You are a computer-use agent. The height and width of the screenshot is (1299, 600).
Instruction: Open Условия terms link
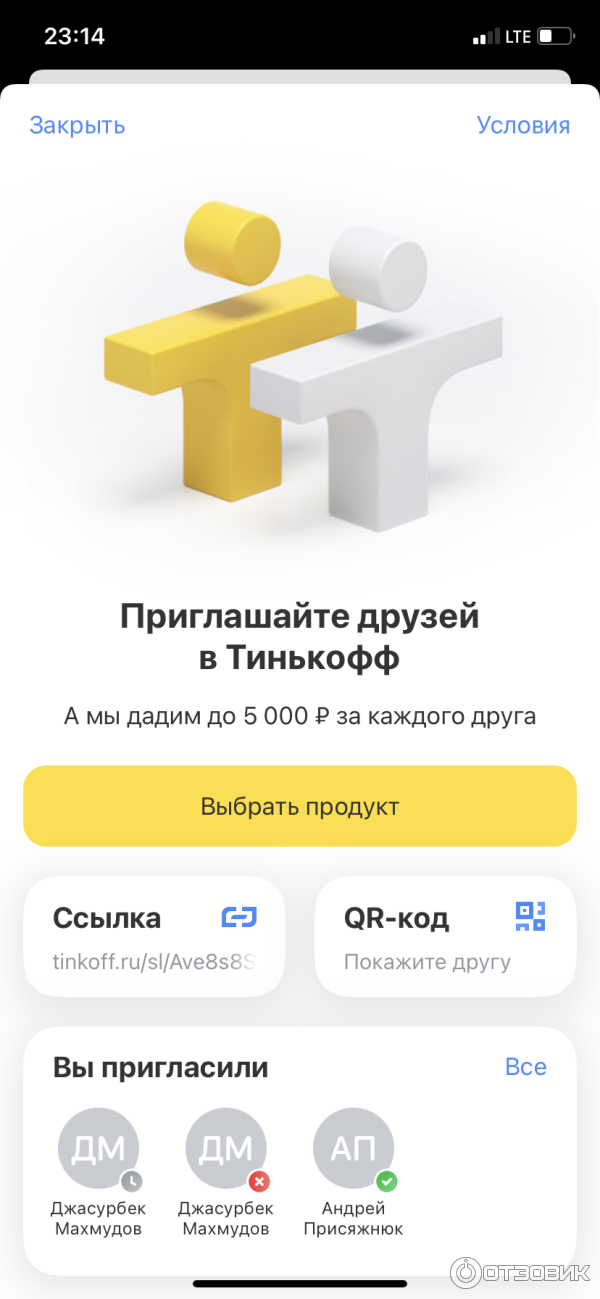[x=523, y=125]
